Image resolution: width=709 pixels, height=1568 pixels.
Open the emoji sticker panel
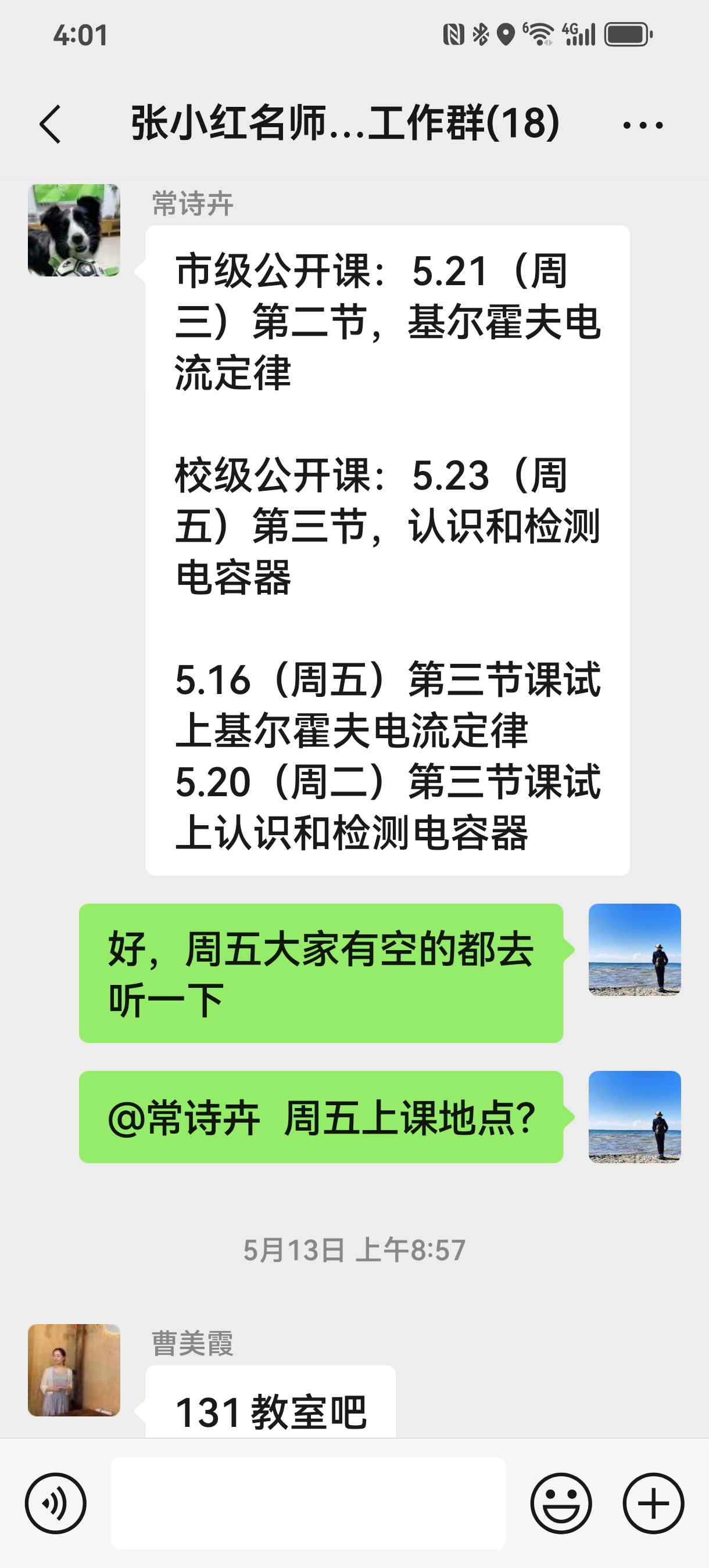[560, 1503]
